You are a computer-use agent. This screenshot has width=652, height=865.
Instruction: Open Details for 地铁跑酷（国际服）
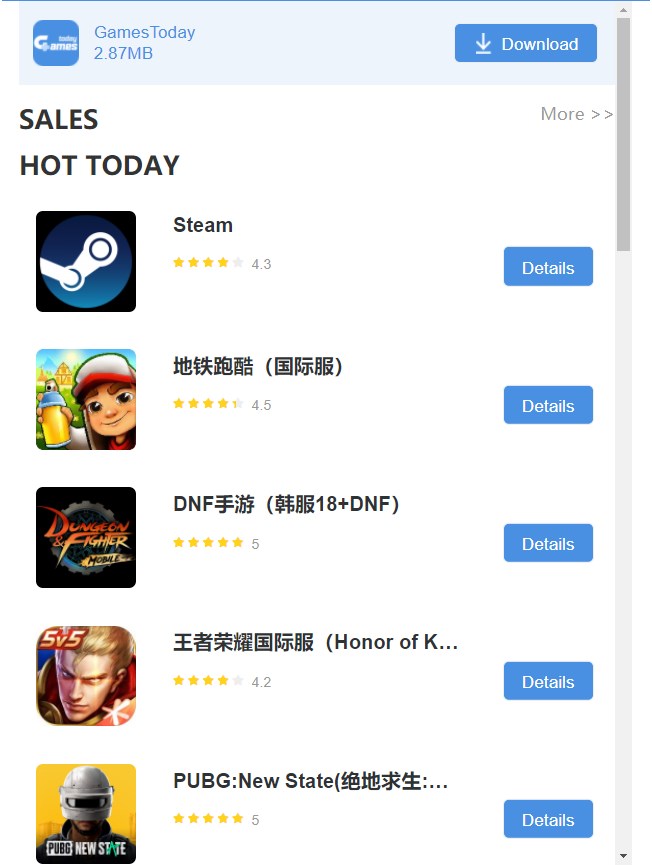(547, 405)
